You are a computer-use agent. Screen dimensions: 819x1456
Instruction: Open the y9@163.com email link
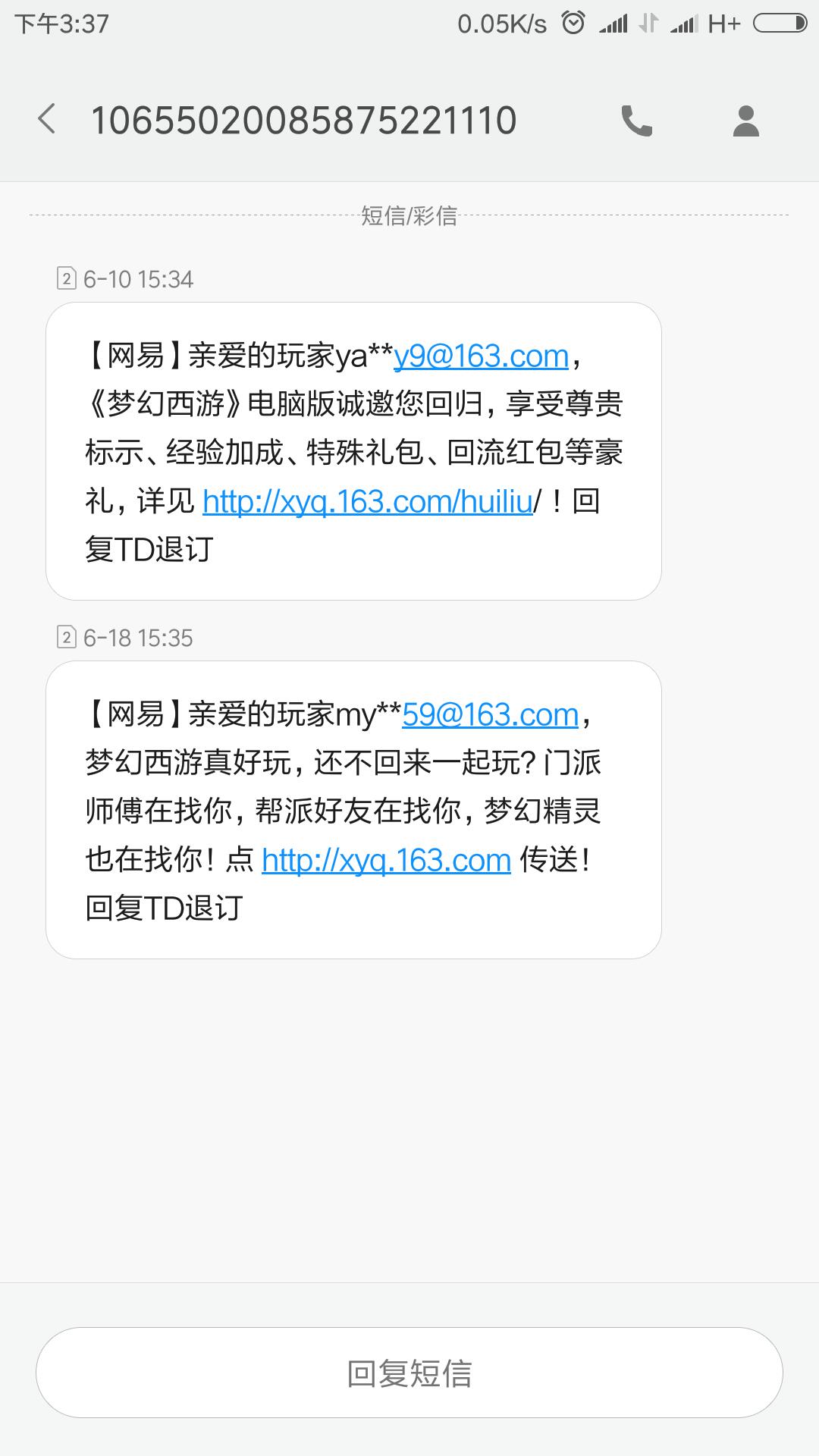[x=481, y=356]
